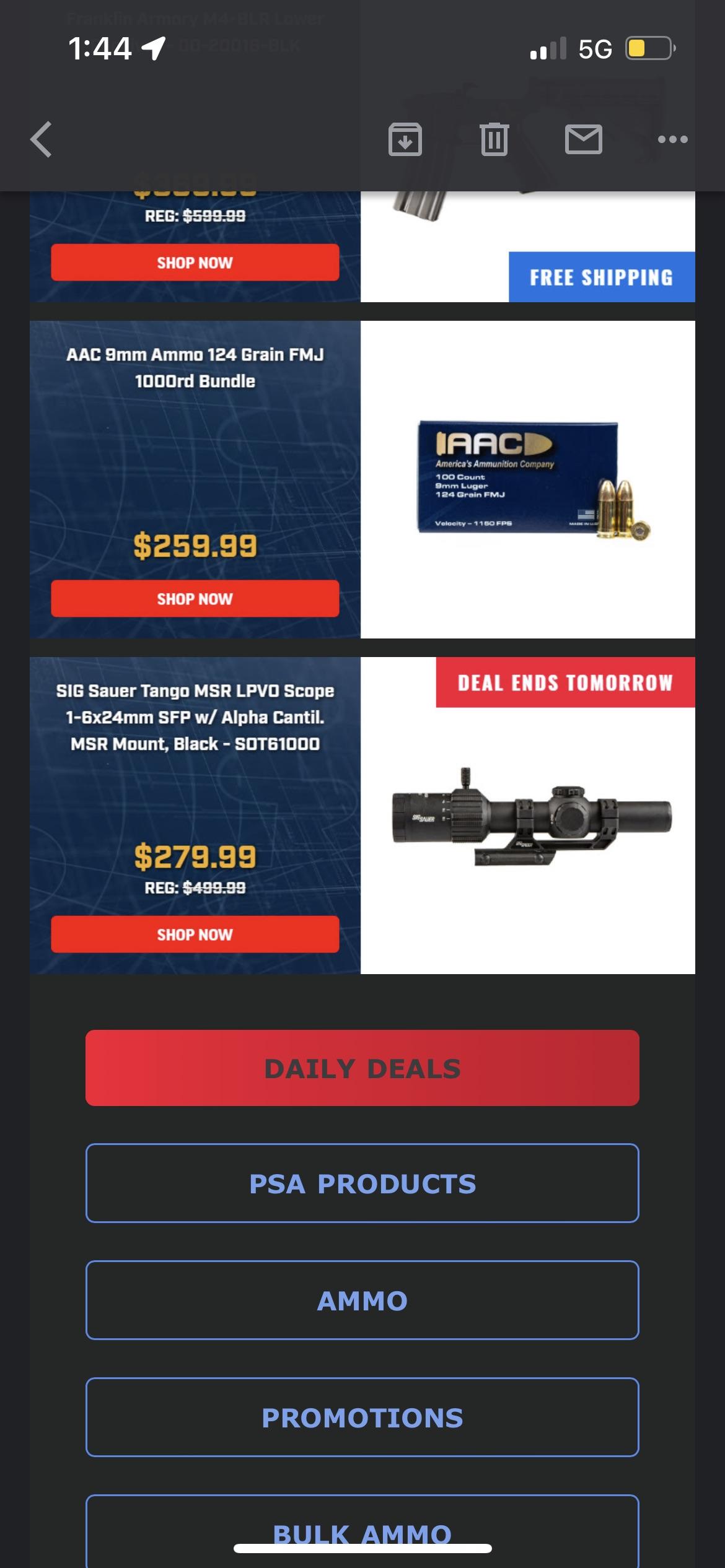Tap the FREE SHIPPING banner
The height and width of the screenshot is (1568, 725).
pyautogui.click(x=601, y=277)
